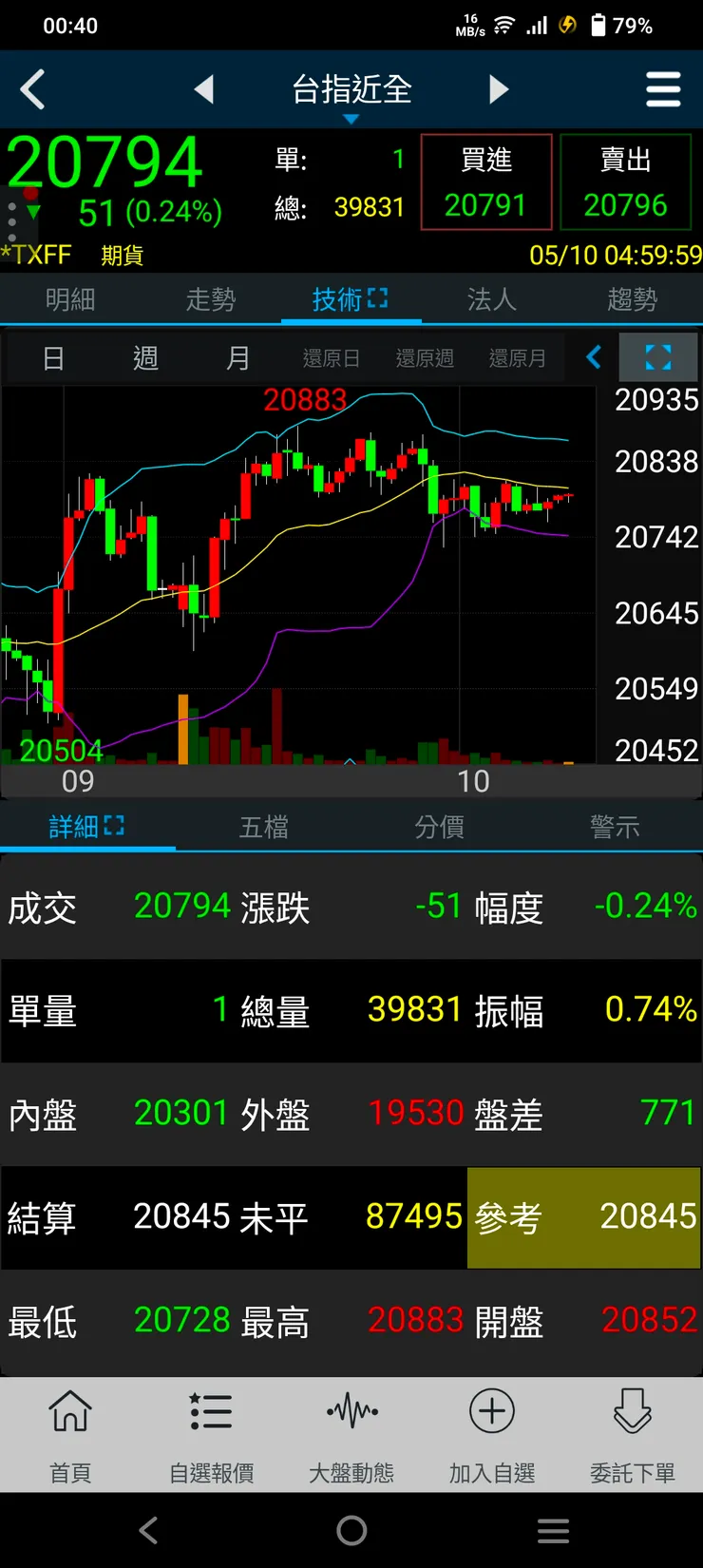Open the 趨勢 tab

632,300
